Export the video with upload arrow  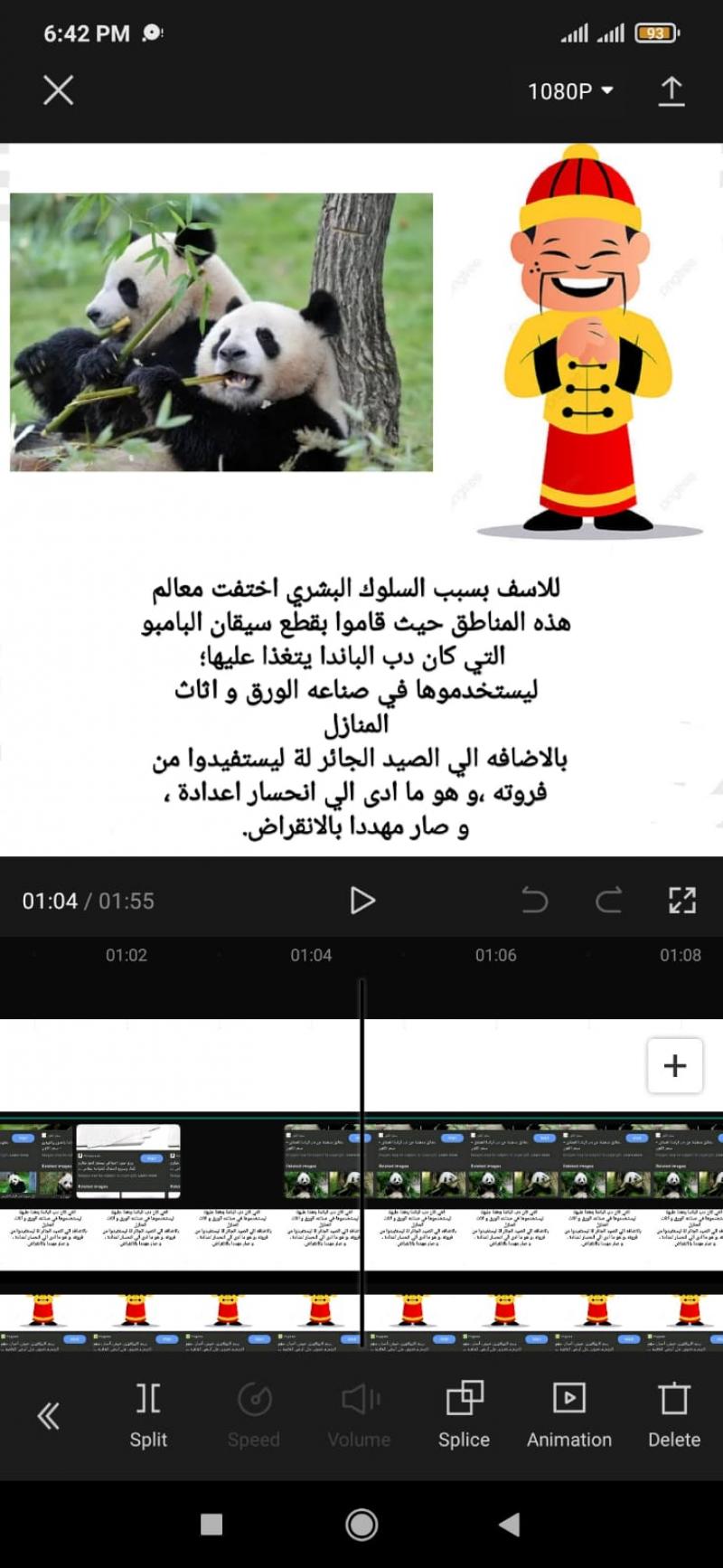coord(671,91)
